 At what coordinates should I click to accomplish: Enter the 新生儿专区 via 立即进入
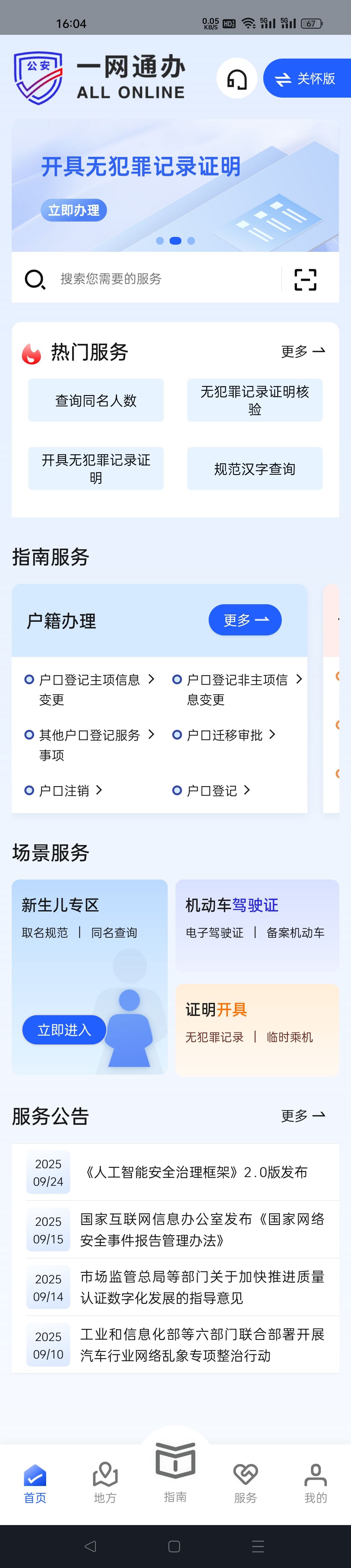[64, 1030]
